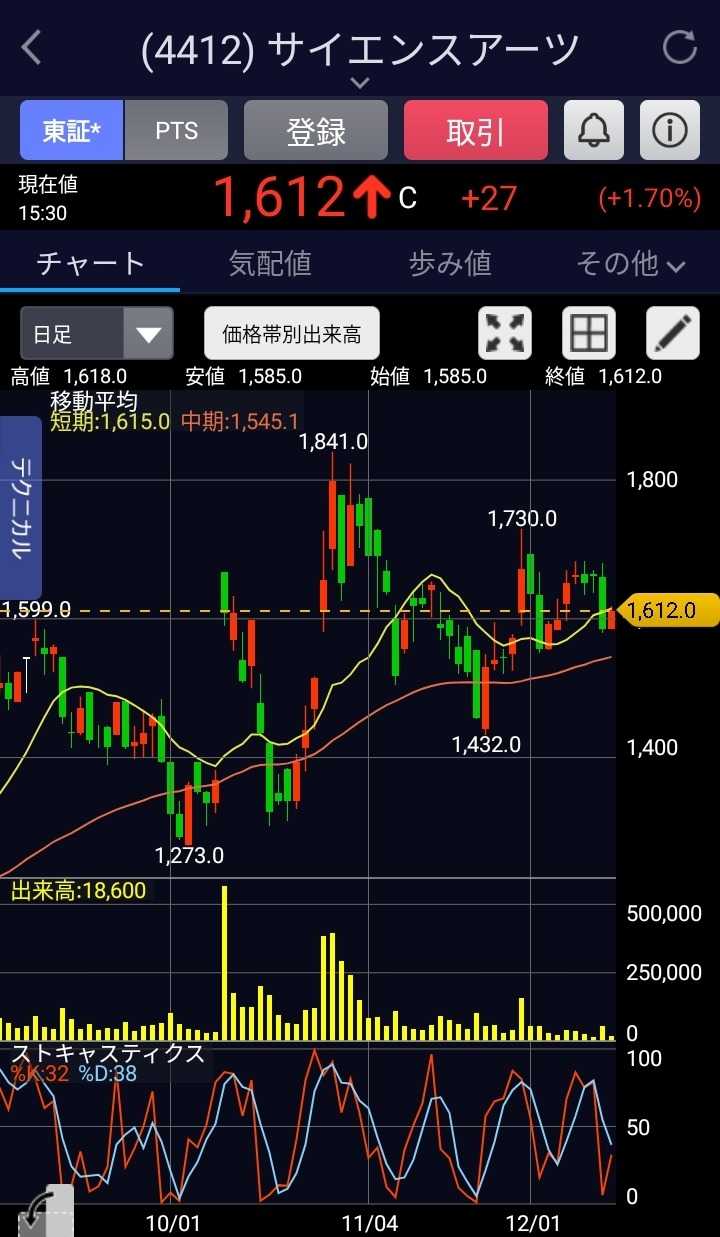Expand the stock name chevron
Viewport: 720px width, 1237px height.
coord(360,83)
